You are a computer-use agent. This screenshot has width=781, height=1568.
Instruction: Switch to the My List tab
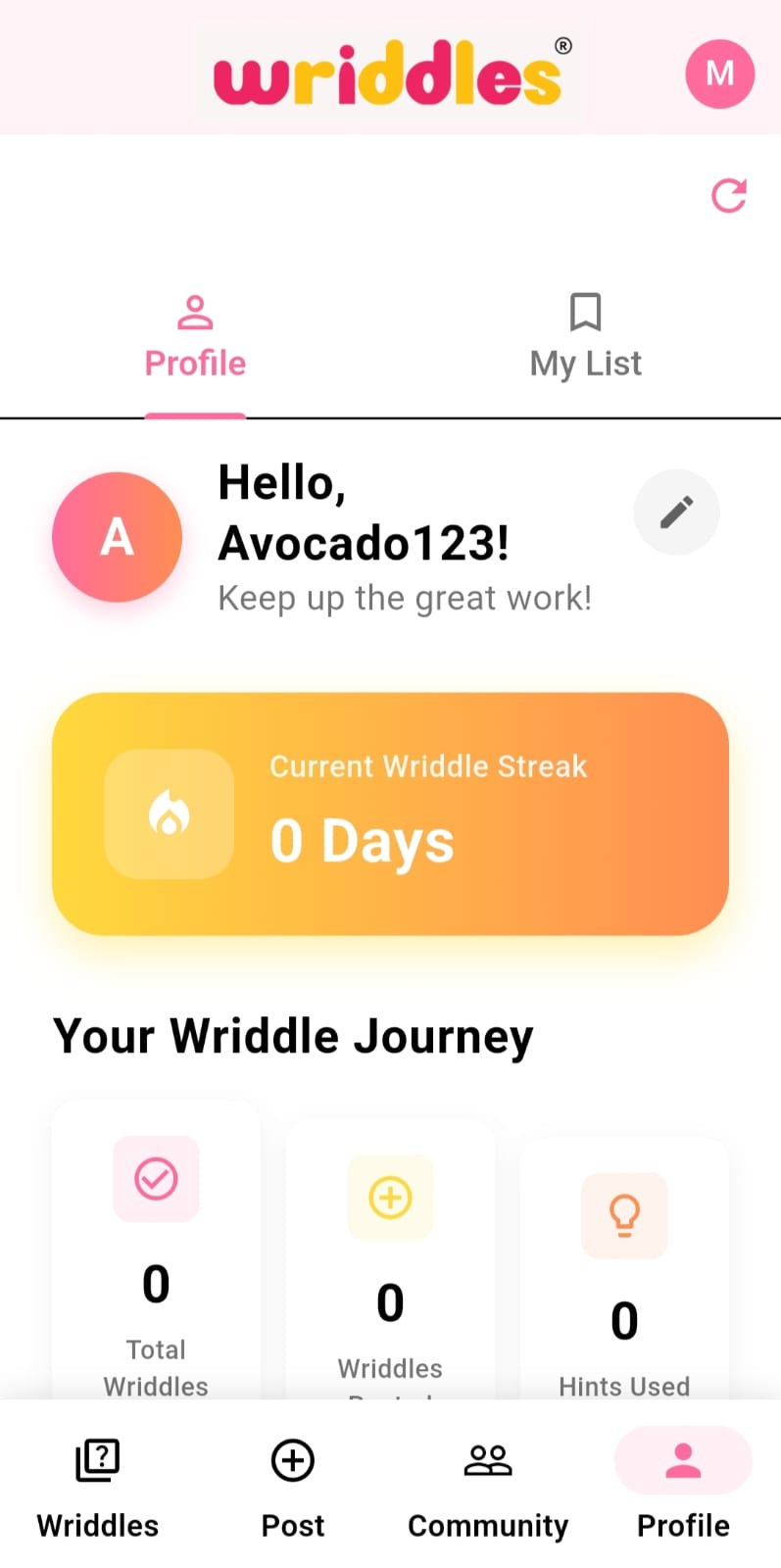585,338
